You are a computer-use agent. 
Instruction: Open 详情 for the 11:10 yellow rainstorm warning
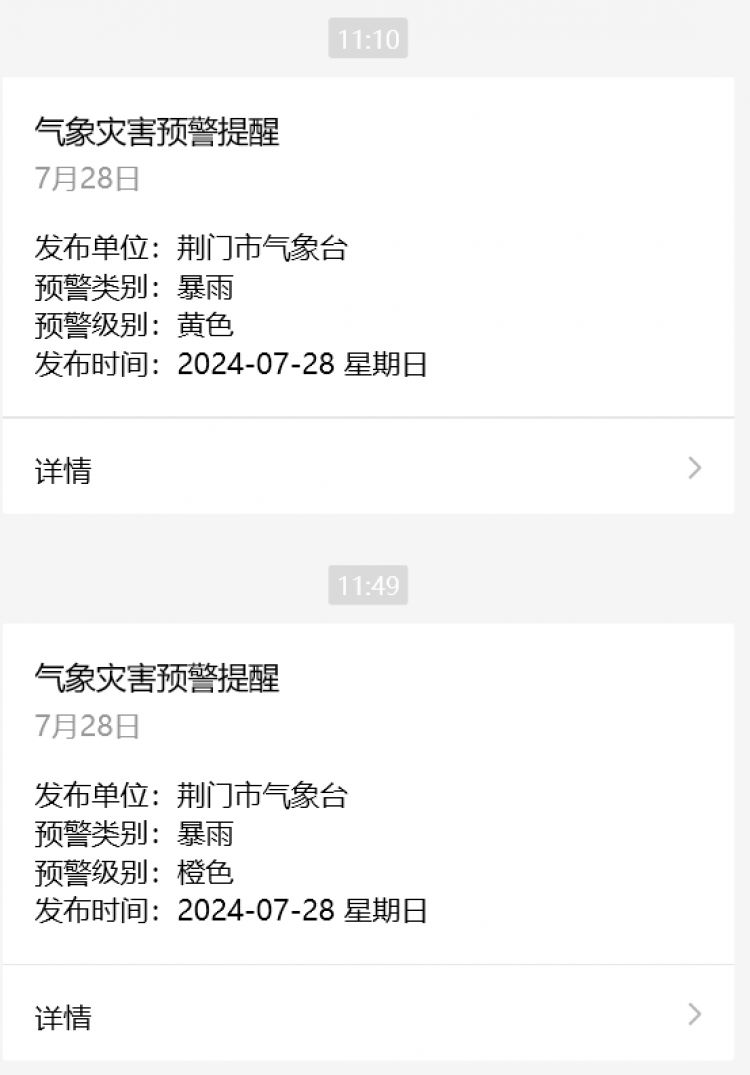pyautogui.click(x=368, y=468)
